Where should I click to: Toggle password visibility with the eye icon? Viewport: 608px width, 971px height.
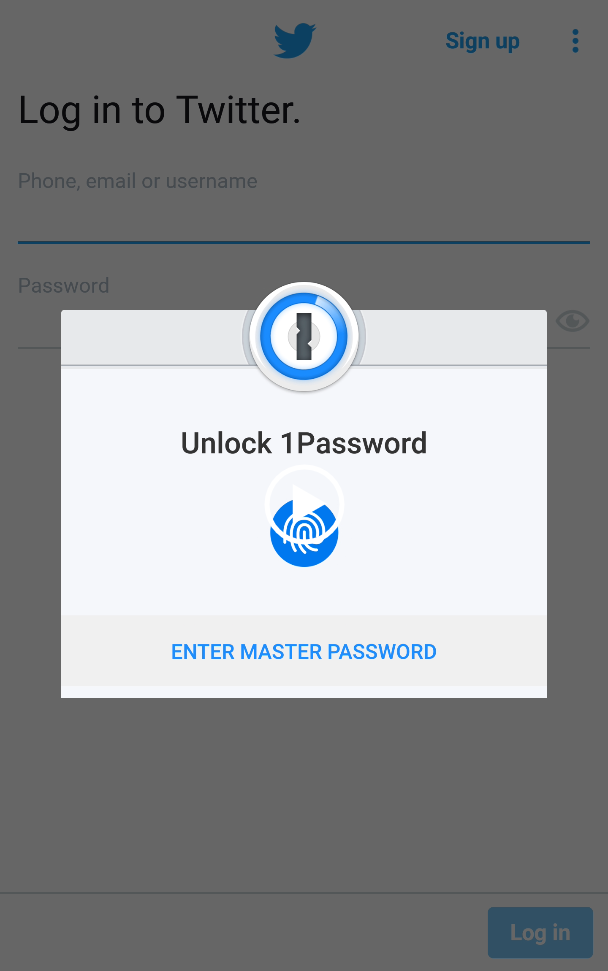click(x=572, y=321)
